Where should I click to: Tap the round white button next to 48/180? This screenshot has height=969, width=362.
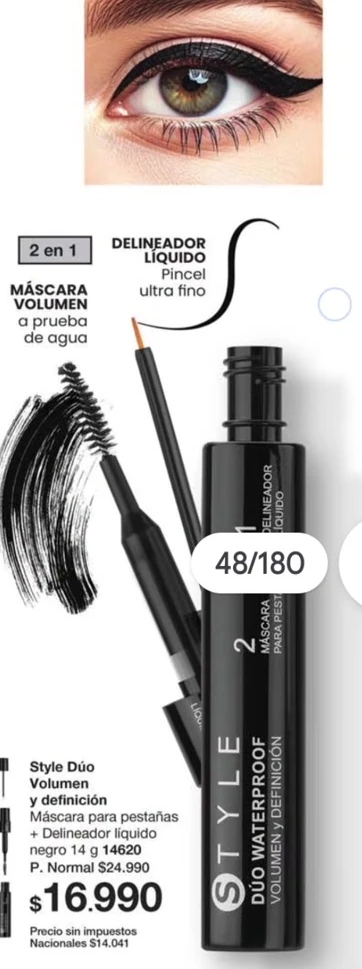coord(351,562)
